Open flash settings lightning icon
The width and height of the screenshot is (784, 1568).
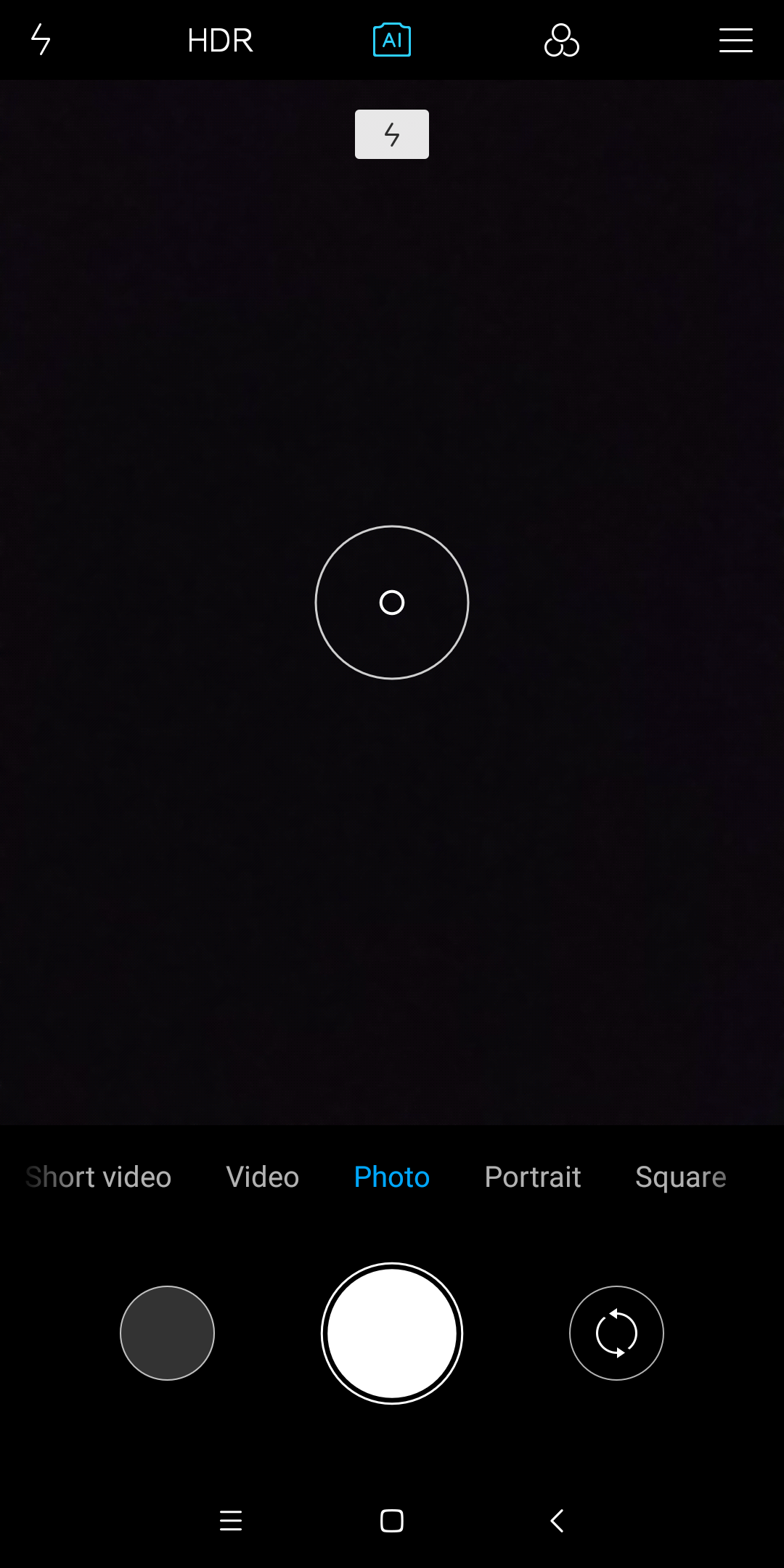click(x=41, y=39)
